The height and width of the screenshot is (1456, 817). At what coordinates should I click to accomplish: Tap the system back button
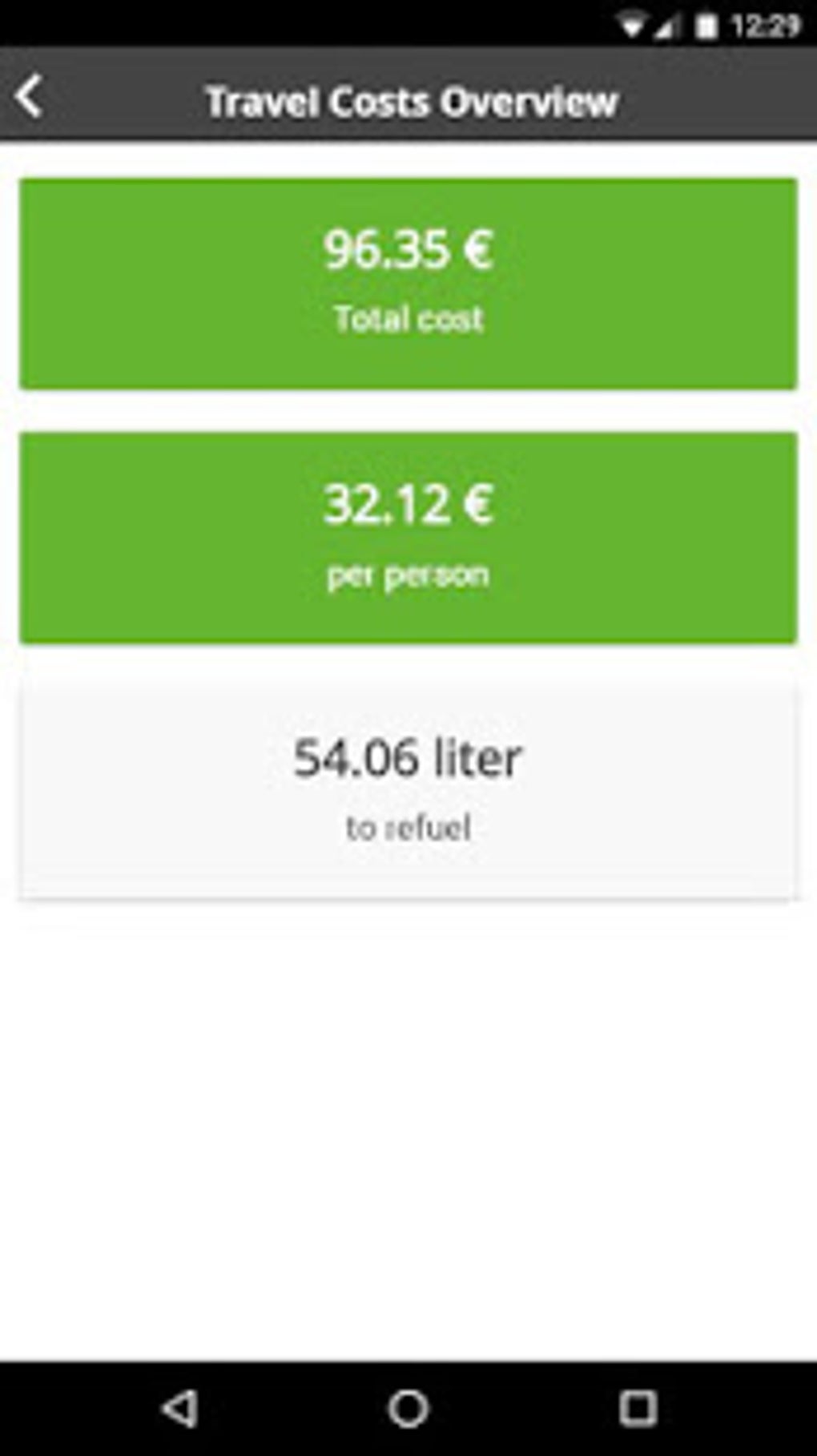coord(180,1408)
